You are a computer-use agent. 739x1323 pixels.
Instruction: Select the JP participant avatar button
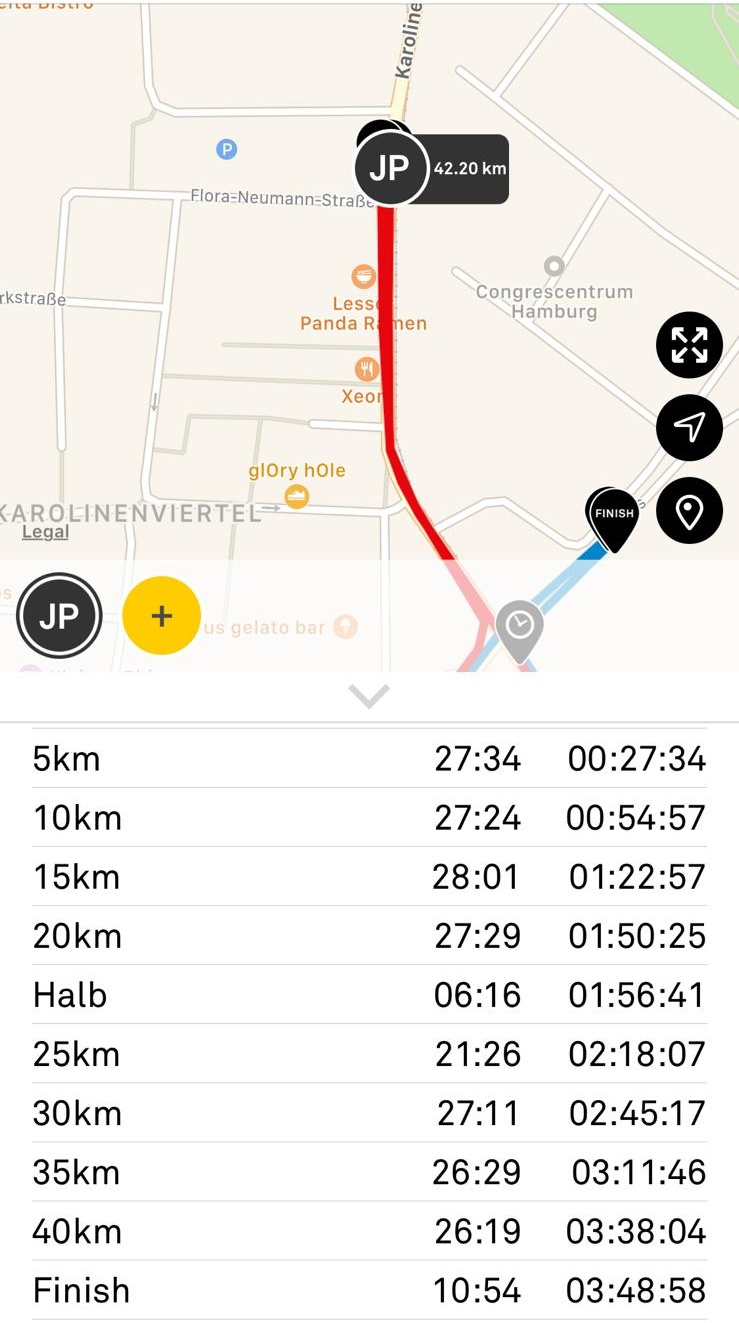pyautogui.click(x=59, y=615)
